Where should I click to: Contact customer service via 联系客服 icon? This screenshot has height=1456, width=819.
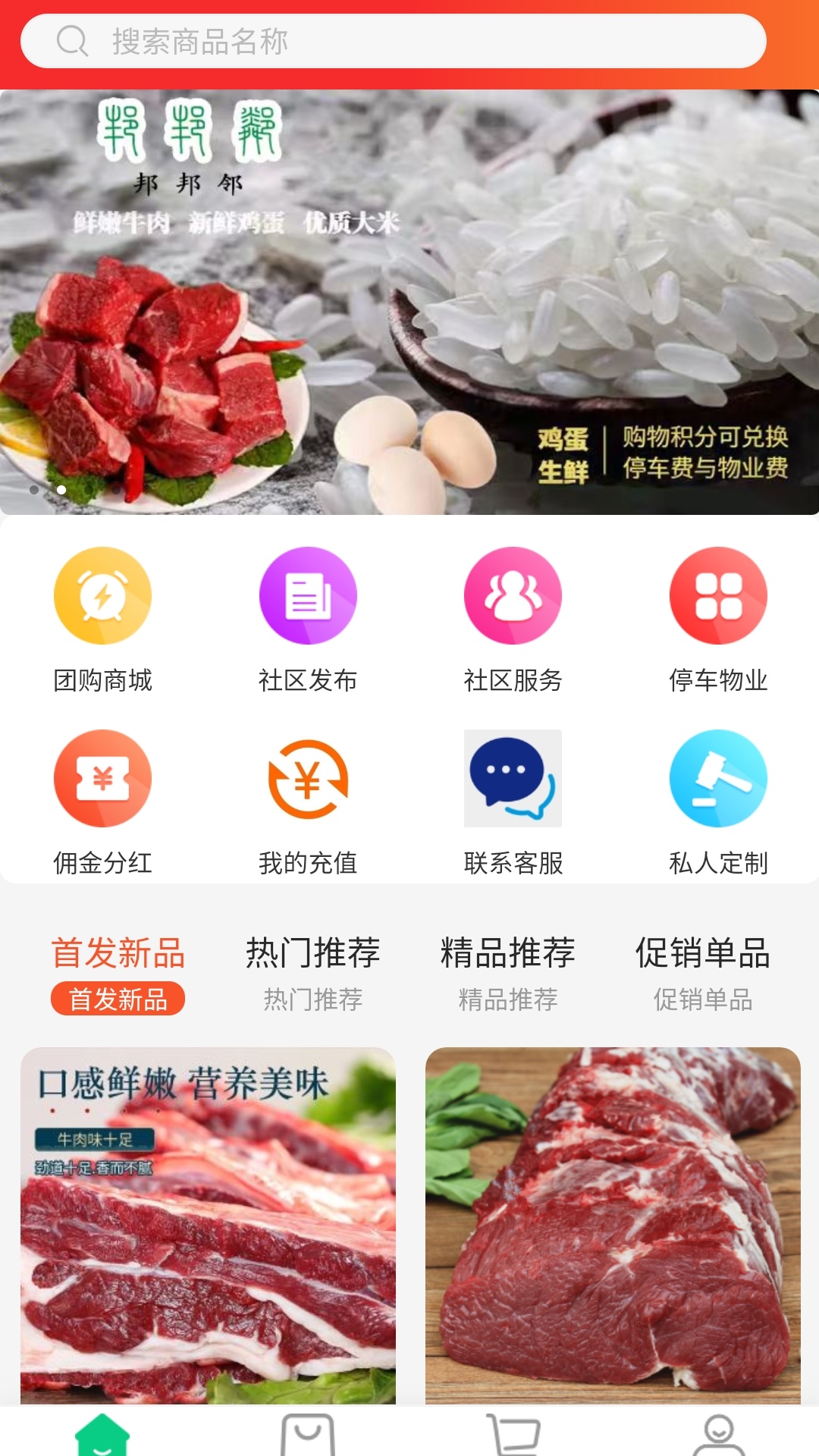tap(512, 779)
